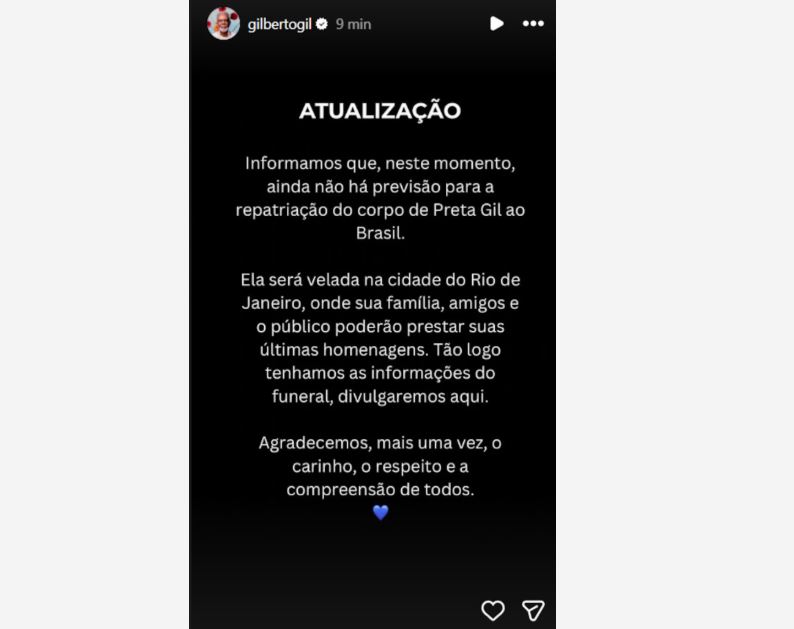Like this story with the heart

[493, 609]
